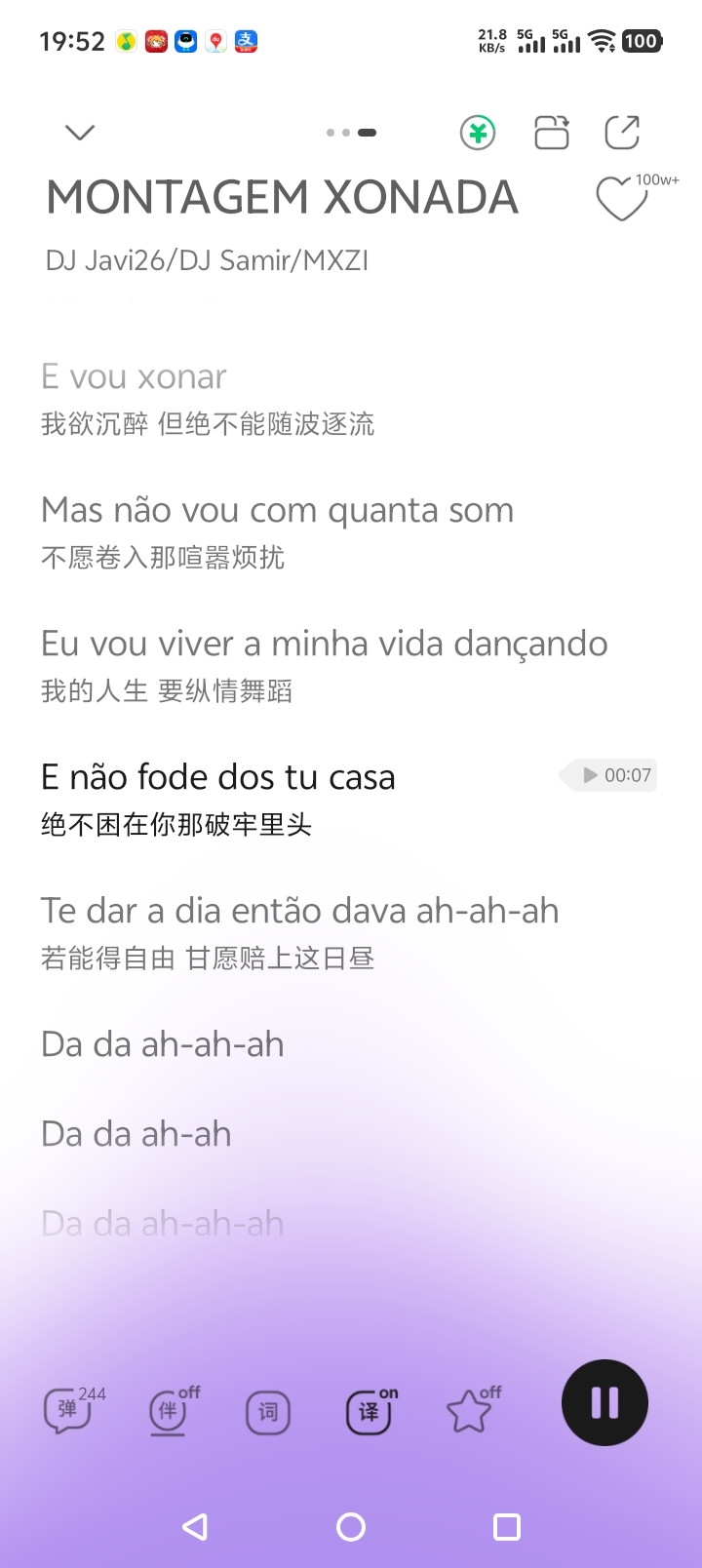Viewport: 702px width, 1568px height.
Task: Open the 244 bullet comments
Action: pyautogui.click(x=68, y=1410)
